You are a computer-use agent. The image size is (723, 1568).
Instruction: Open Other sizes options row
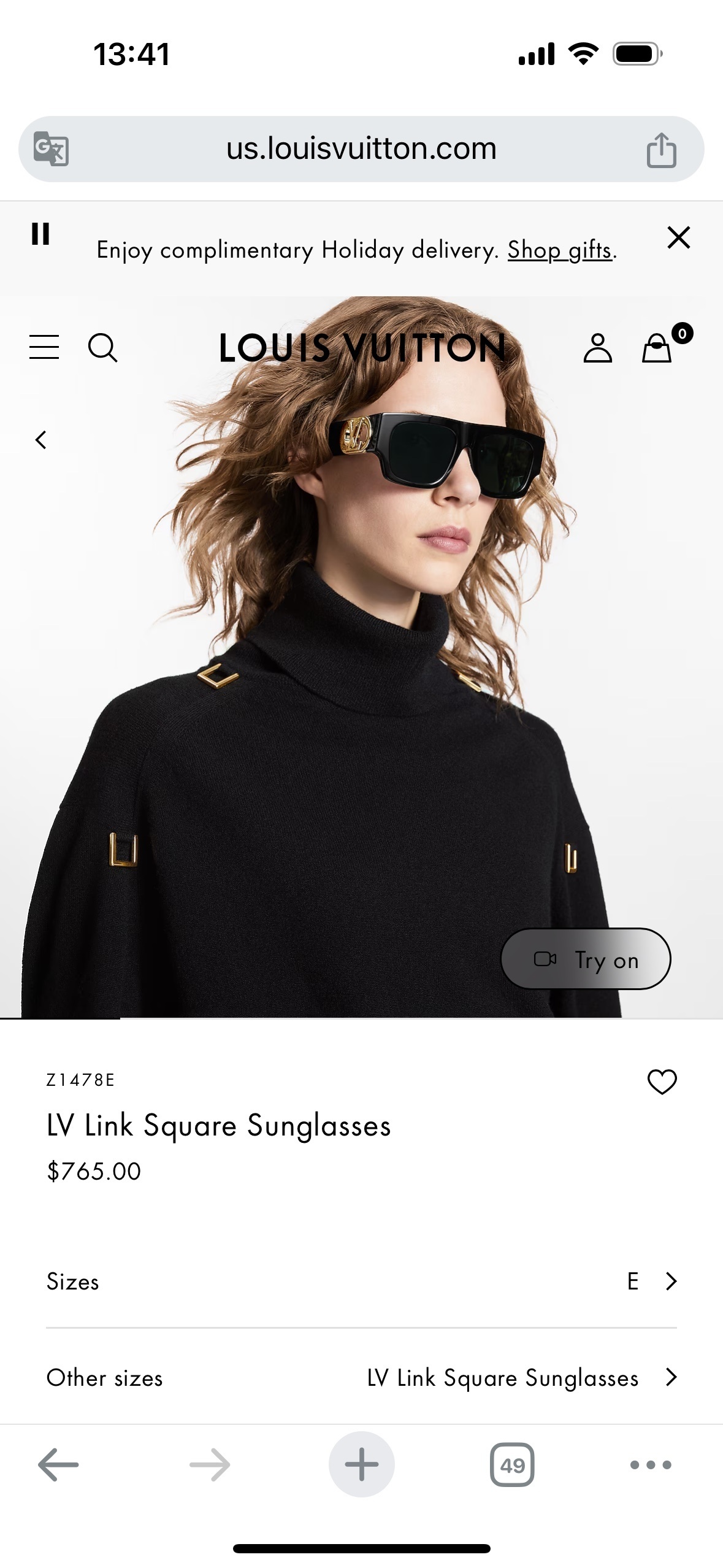[x=361, y=1378]
